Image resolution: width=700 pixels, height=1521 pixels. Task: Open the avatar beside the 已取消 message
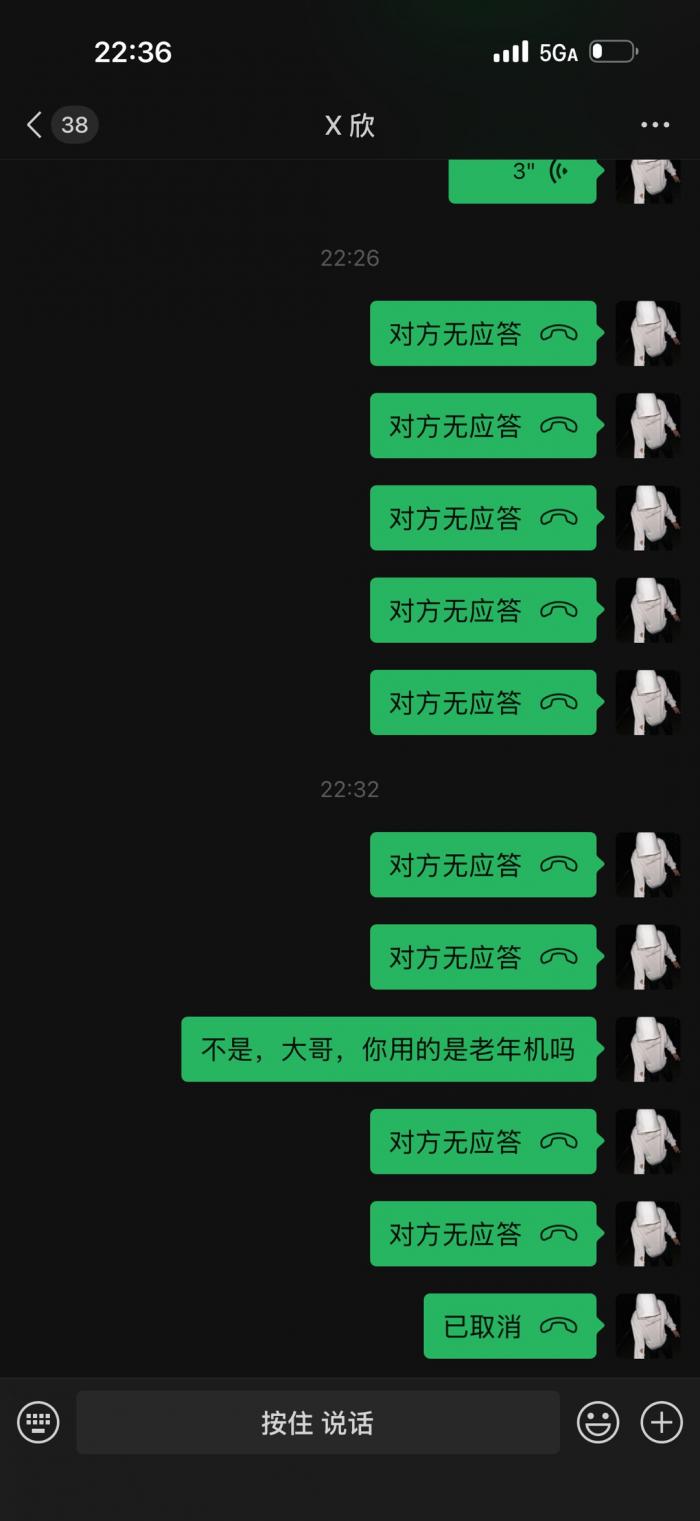[647, 1326]
